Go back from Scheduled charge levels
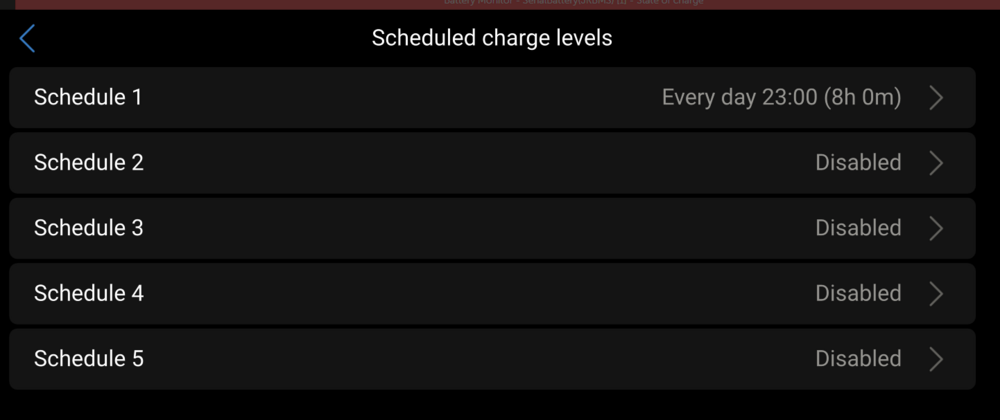The image size is (1000, 420). [x=27, y=39]
